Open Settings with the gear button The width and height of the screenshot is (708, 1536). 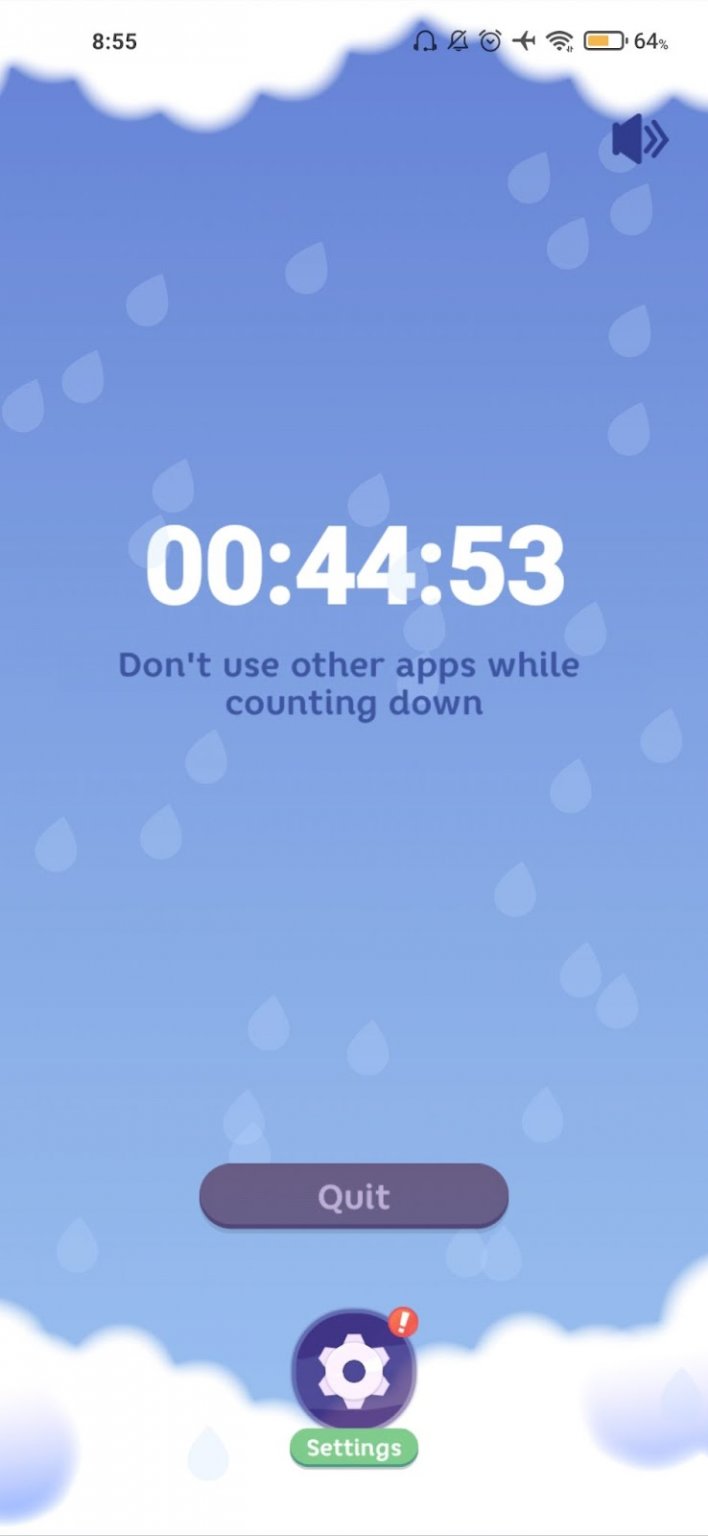353,1372
